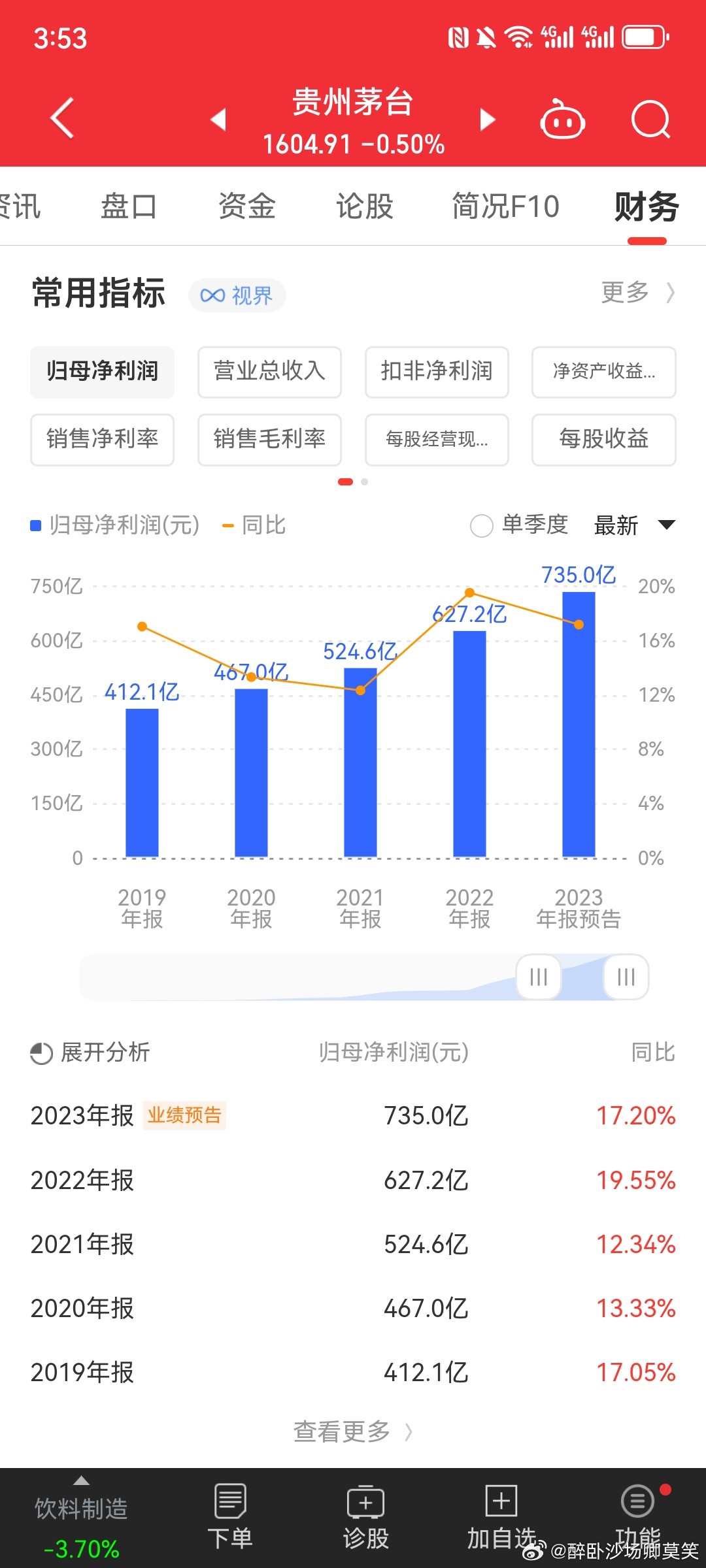
Task: Switch to the previous stock with left triangle
Action: click(218, 120)
